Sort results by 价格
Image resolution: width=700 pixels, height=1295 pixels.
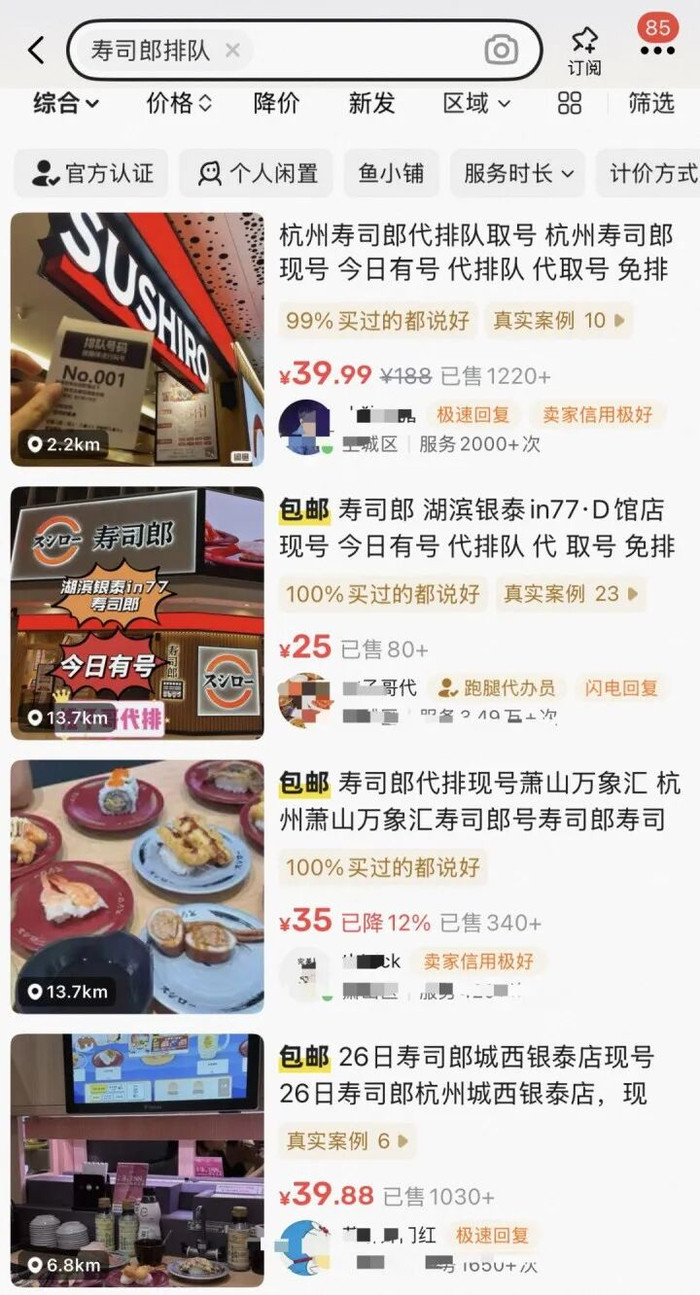click(x=179, y=103)
